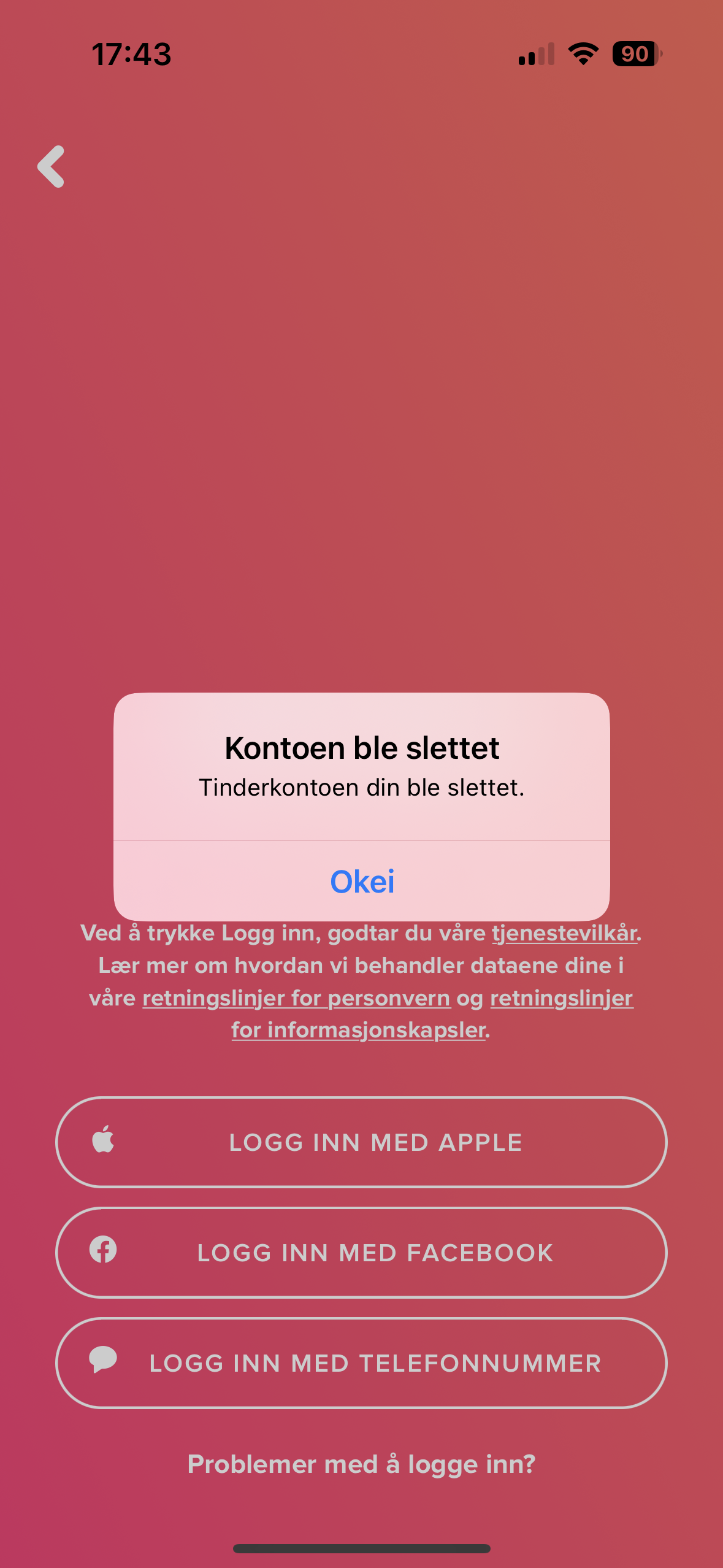Viewport: 723px width, 1568px height.
Task: Choose Logg inn med Apple
Action: (361, 1142)
